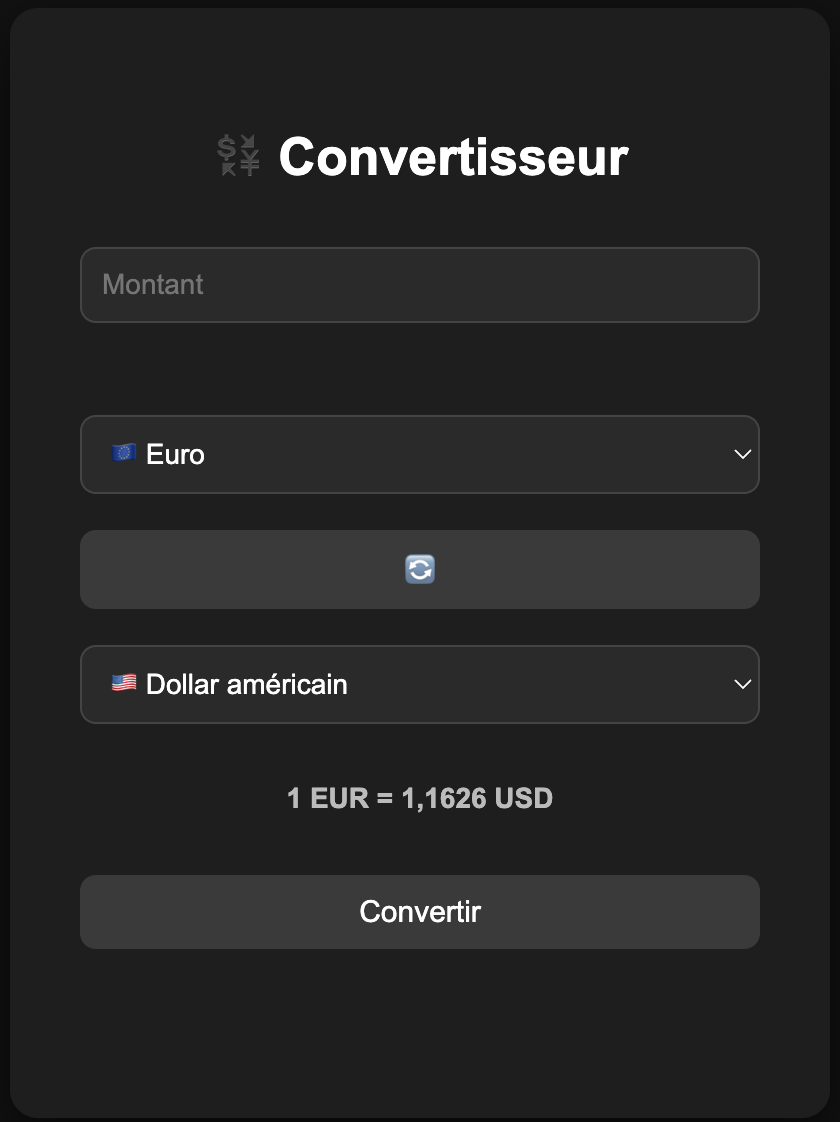The width and height of the screenshot is (840, 1122).
Task: Open the Euro currency dropdown
Action: pos(420,454)
